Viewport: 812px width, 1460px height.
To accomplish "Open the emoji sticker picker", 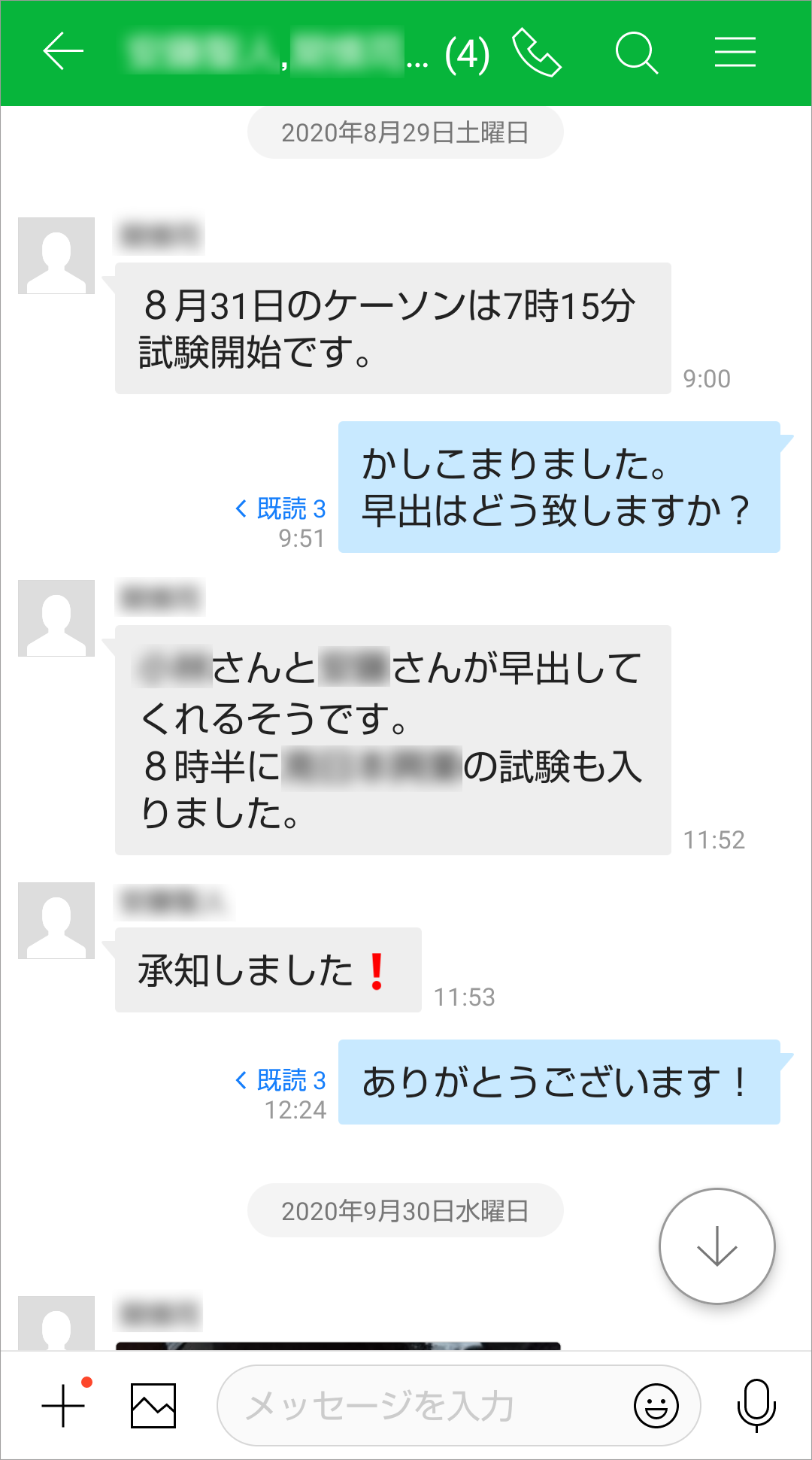I will (656, 1405).
